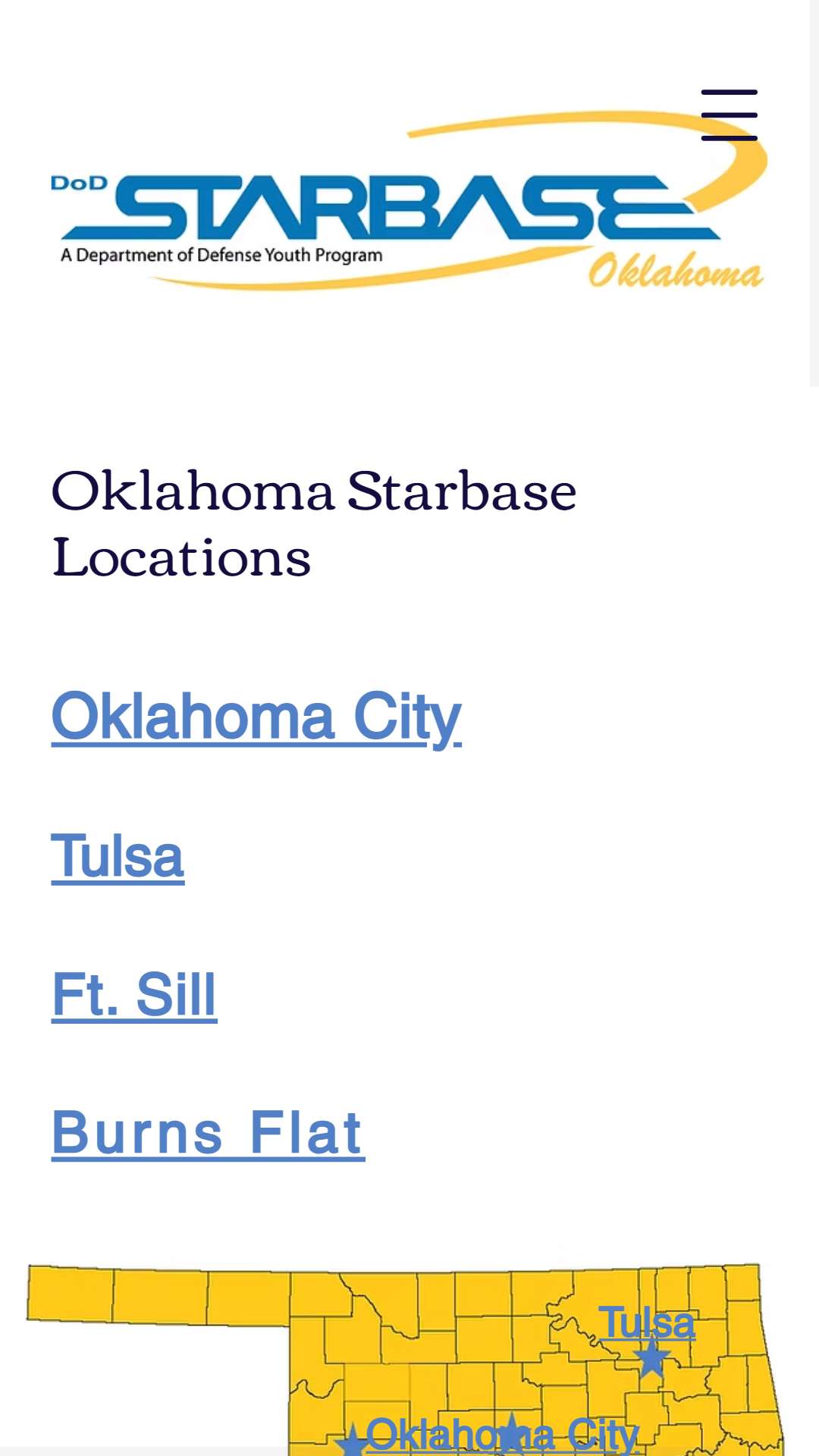The width and height of the screenshot is (819, 1456).
Task: Open the Tulsa location link in the list
Action: click(x=118, y=857)
